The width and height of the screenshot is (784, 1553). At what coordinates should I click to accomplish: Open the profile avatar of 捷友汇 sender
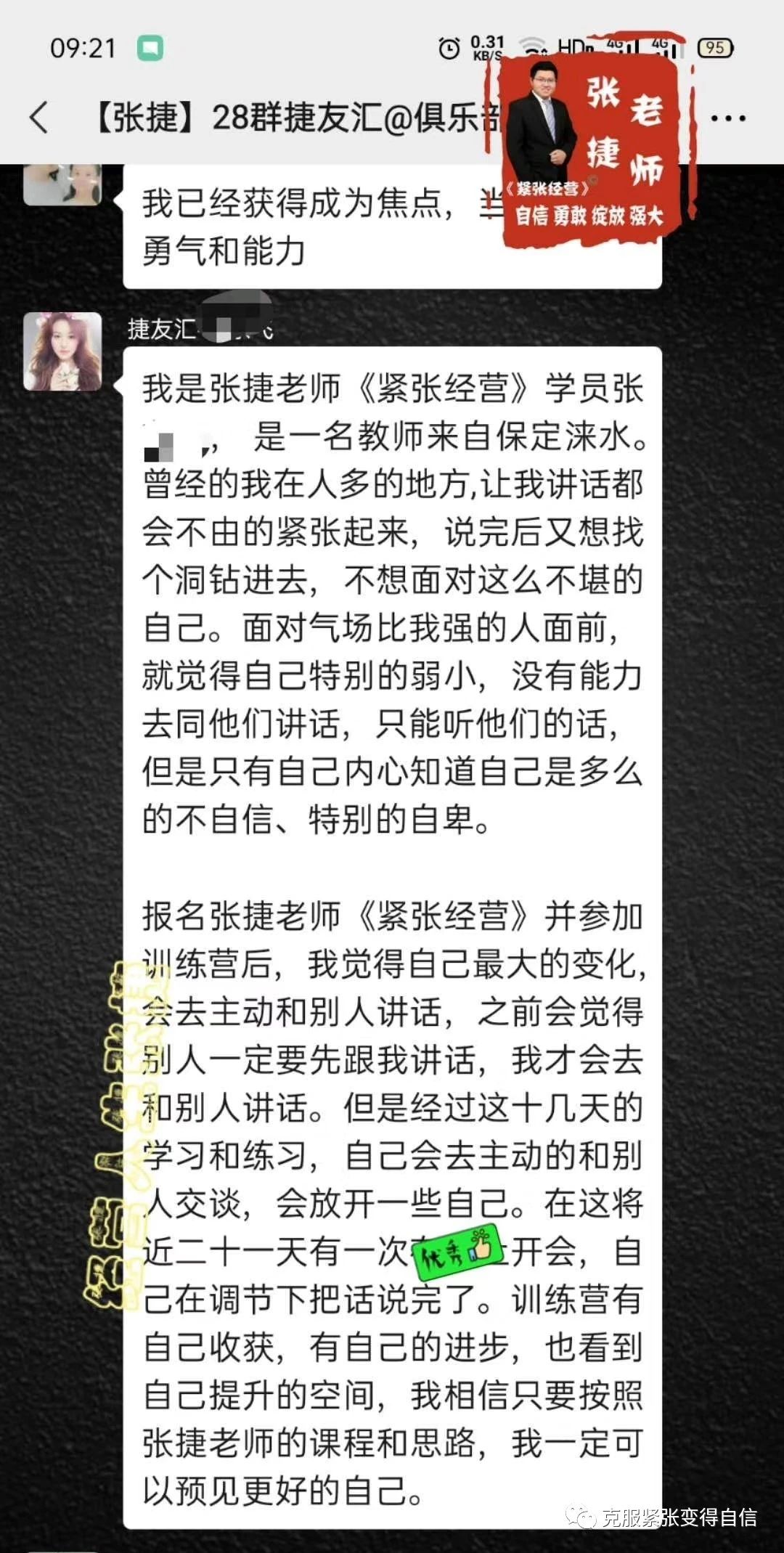pos(62,351)
